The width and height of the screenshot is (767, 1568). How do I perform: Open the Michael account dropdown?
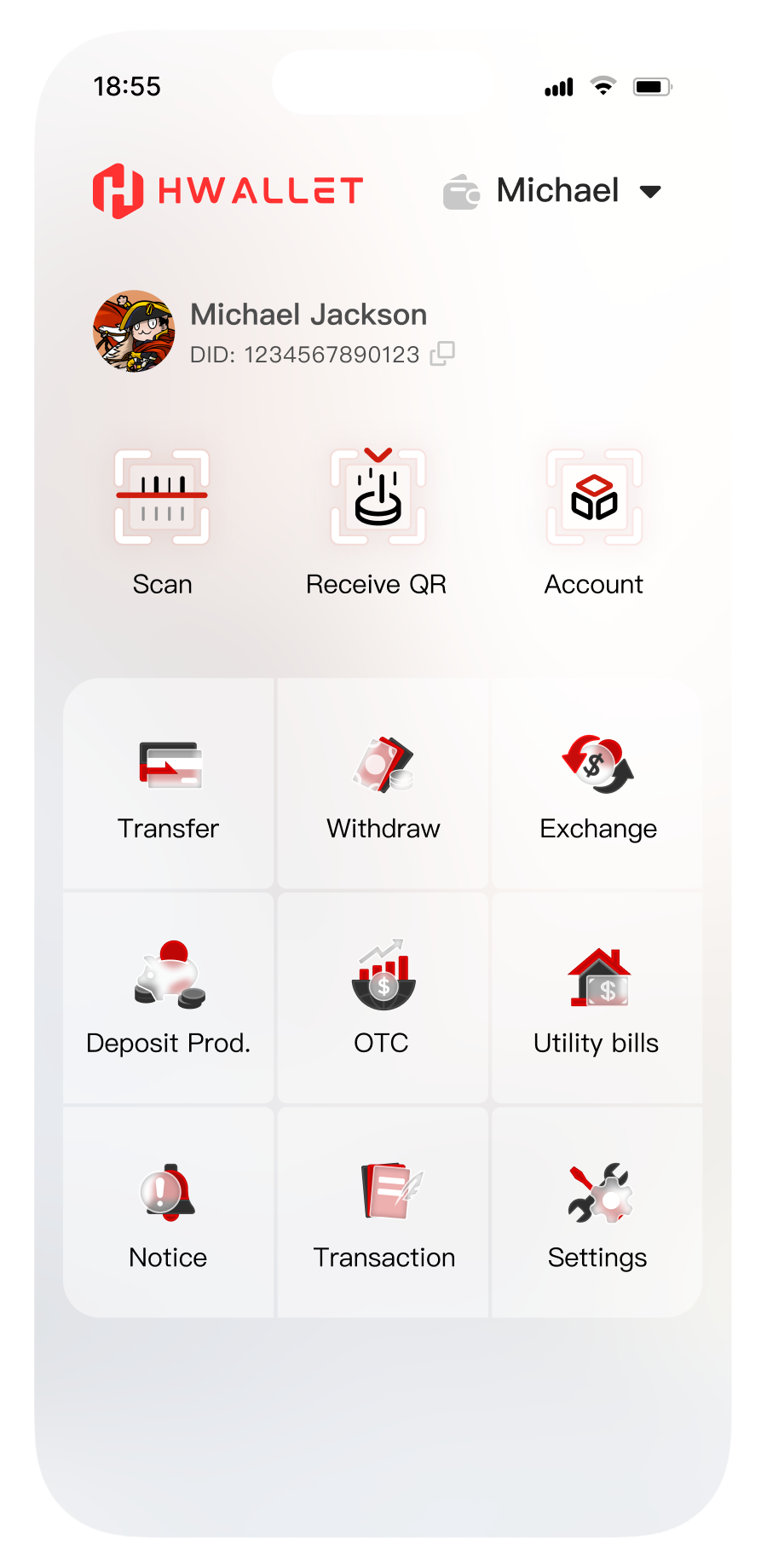(x=650, y=191)
